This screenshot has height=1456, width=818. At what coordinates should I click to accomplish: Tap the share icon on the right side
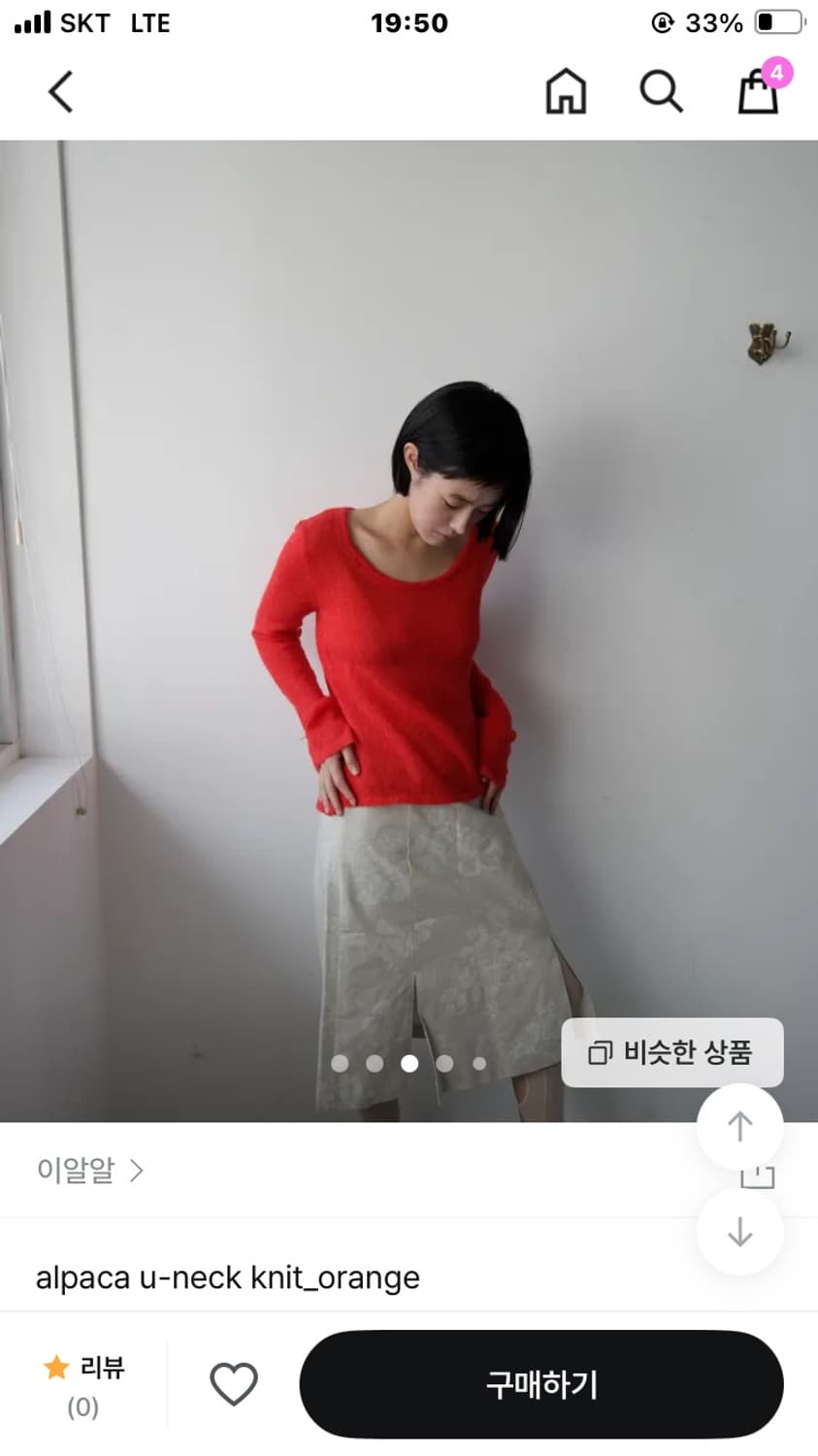coord(739,1177)
